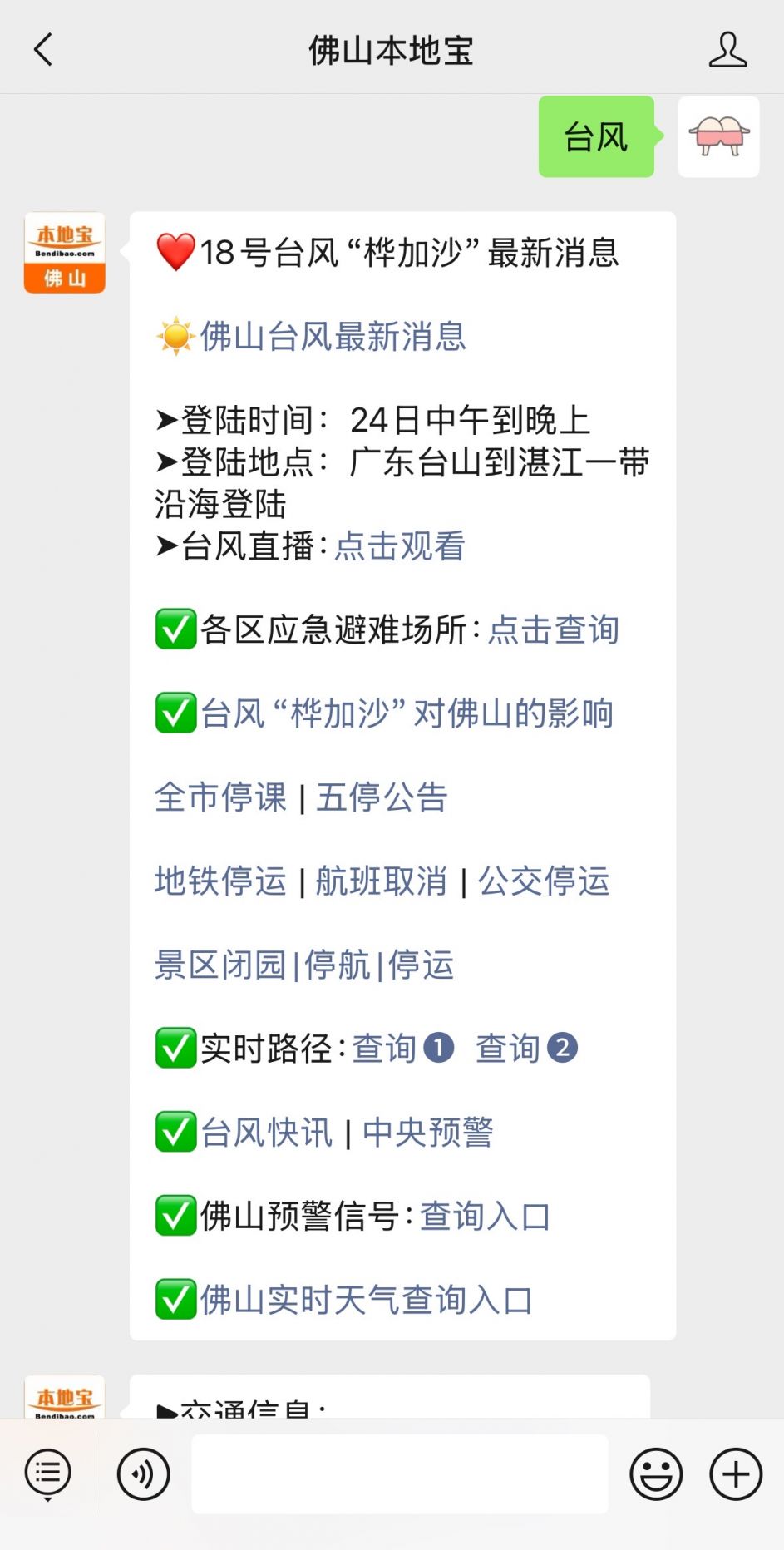Open the 五停公告 link

point(382,797)
